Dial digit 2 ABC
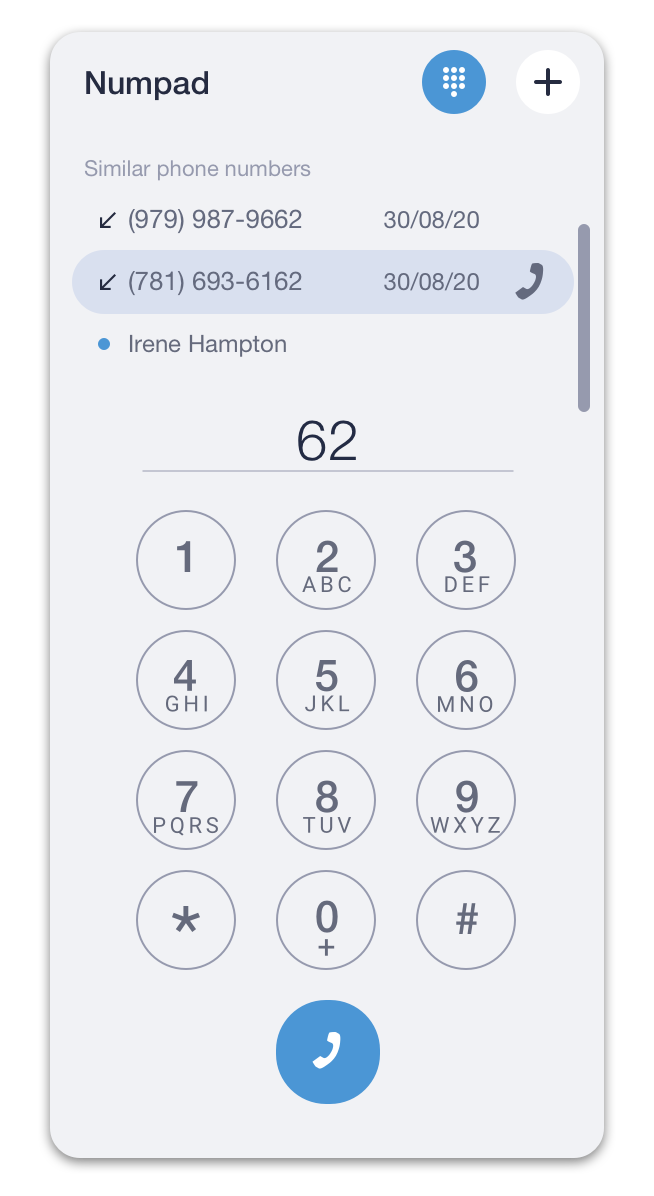This screenshot has height=1196, width=654. [326, 560]
